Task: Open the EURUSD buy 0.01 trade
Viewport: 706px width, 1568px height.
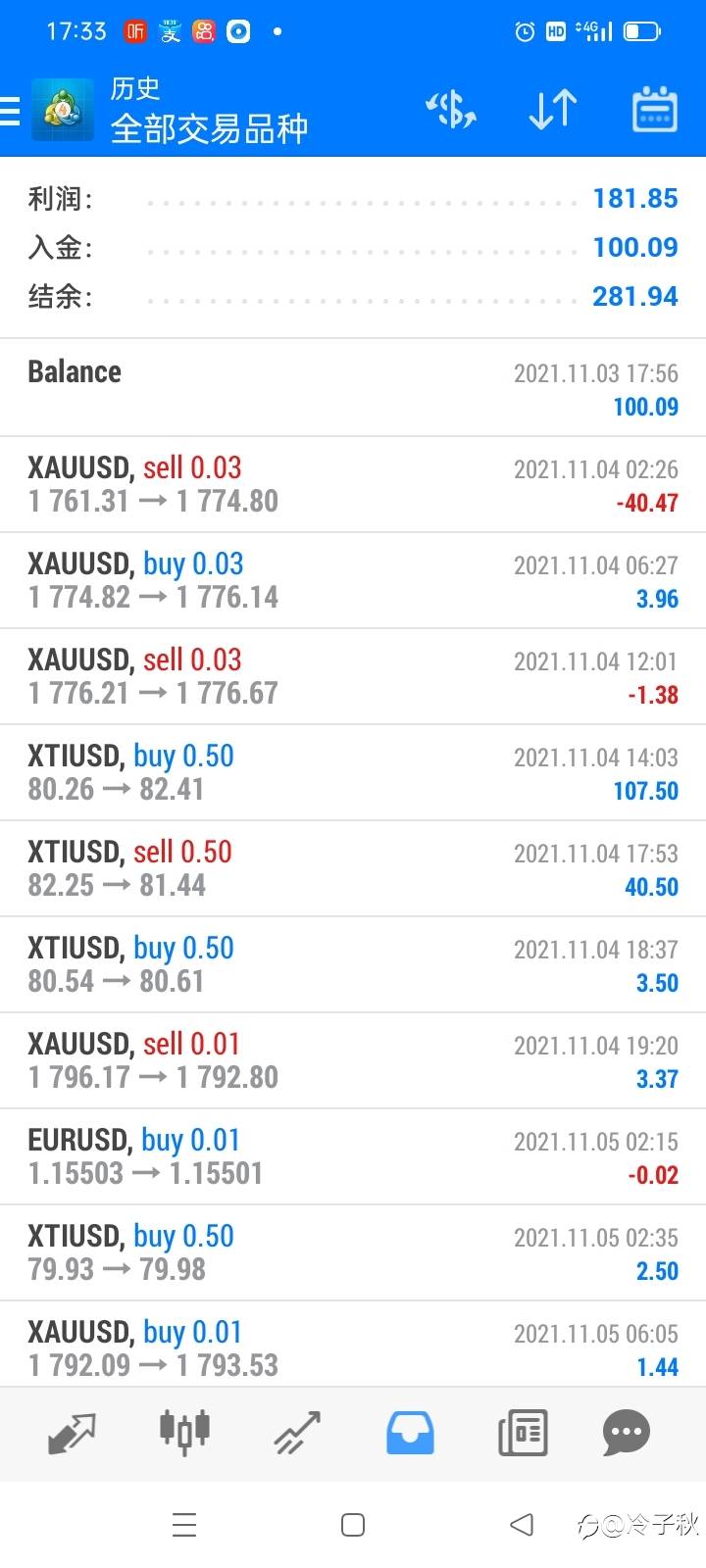Action: (353, 1157)
